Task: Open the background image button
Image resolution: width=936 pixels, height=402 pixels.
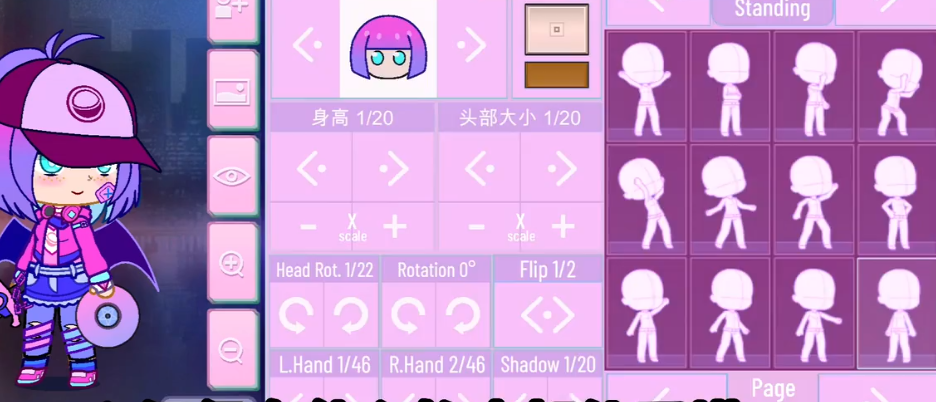Action: coord(232,92)
